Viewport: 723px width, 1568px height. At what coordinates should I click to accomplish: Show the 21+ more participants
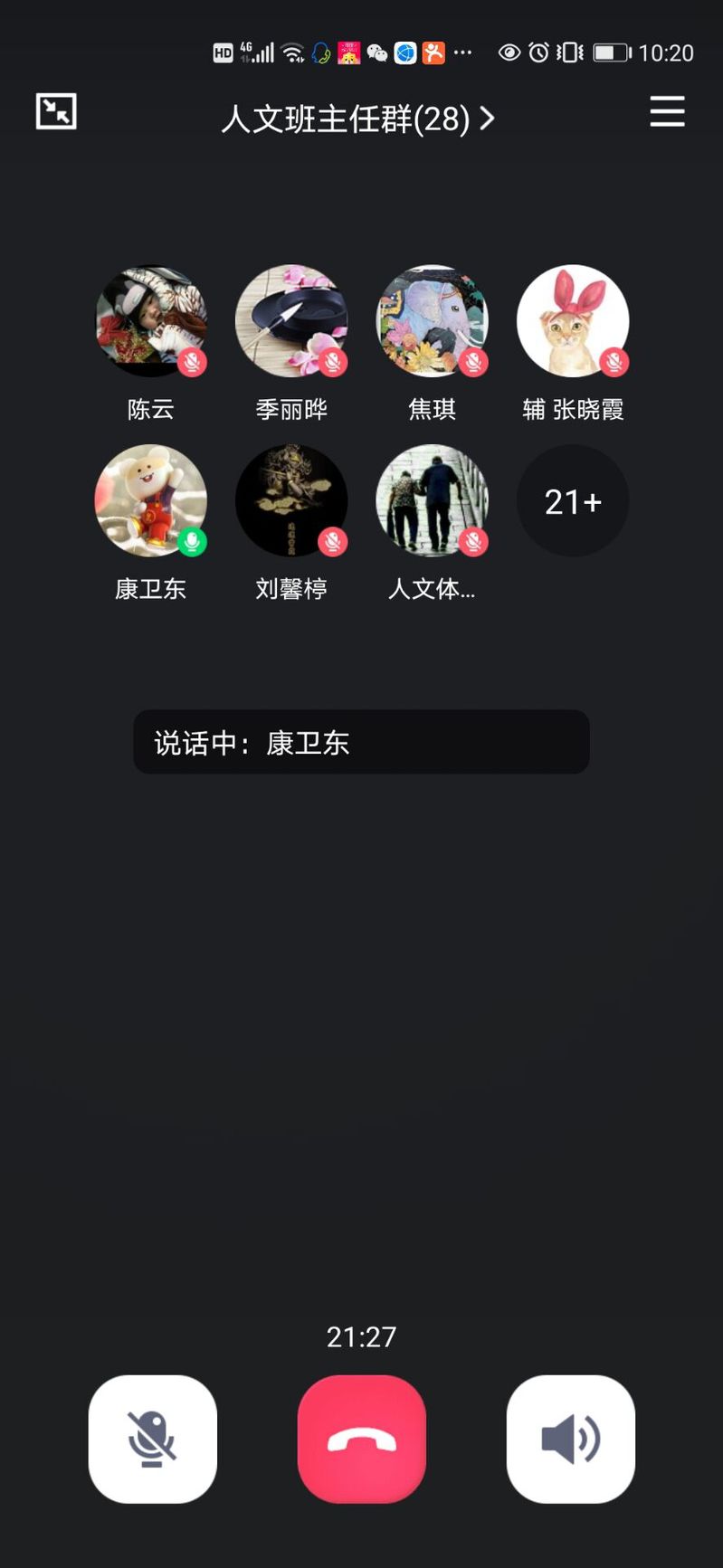573,500
